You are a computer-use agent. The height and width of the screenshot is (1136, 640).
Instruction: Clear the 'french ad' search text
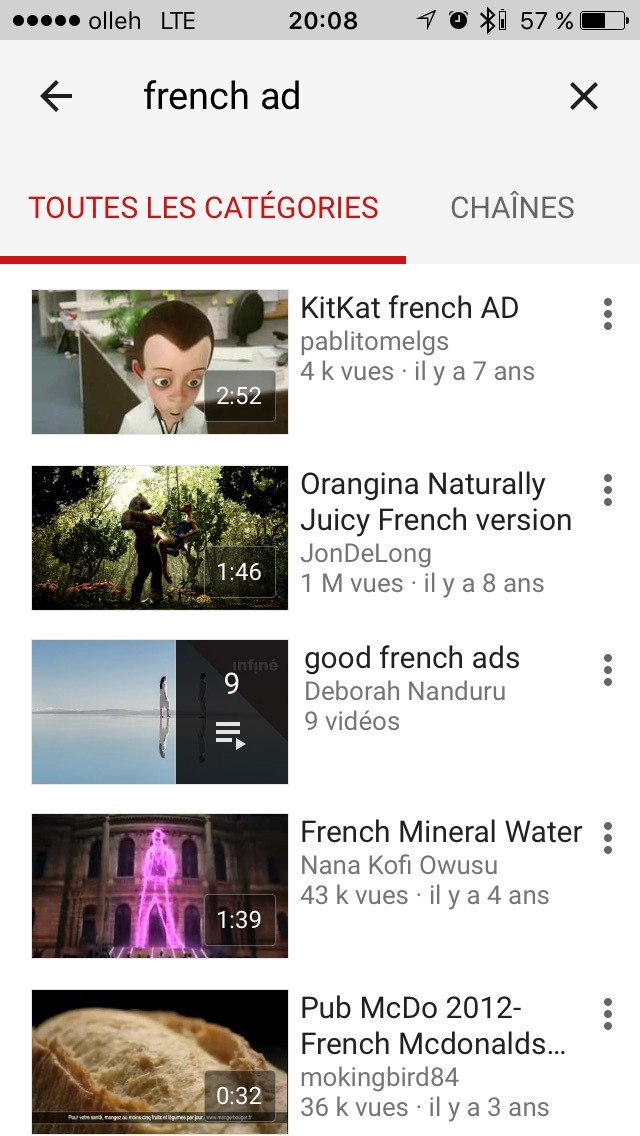pyautogui.click(x=583, y=96)
